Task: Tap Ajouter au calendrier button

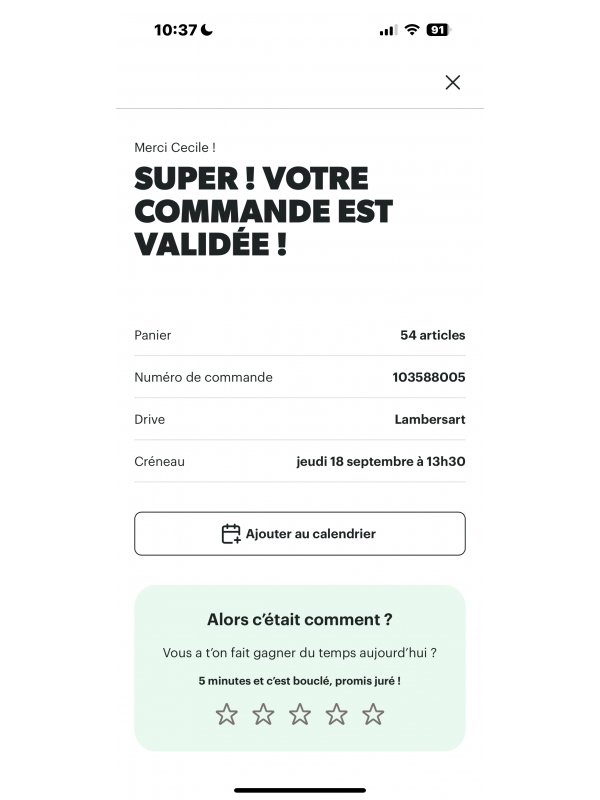Action: [300, 534]
